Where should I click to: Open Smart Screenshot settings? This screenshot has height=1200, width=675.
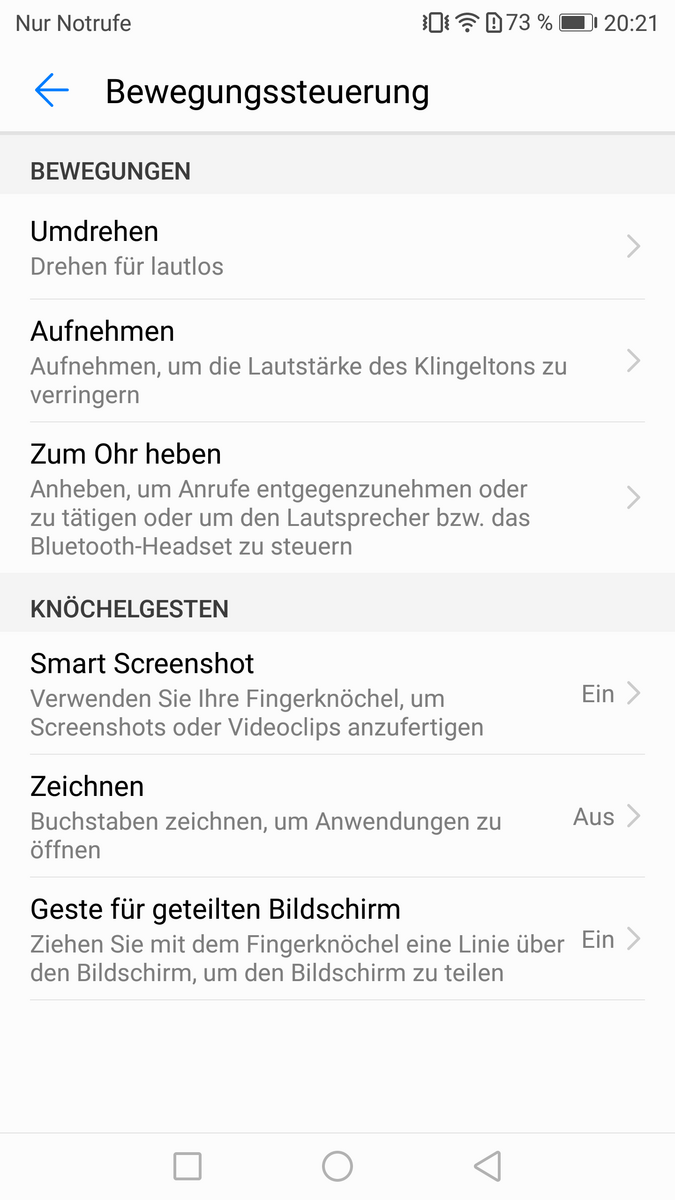[x=336, y=693]
